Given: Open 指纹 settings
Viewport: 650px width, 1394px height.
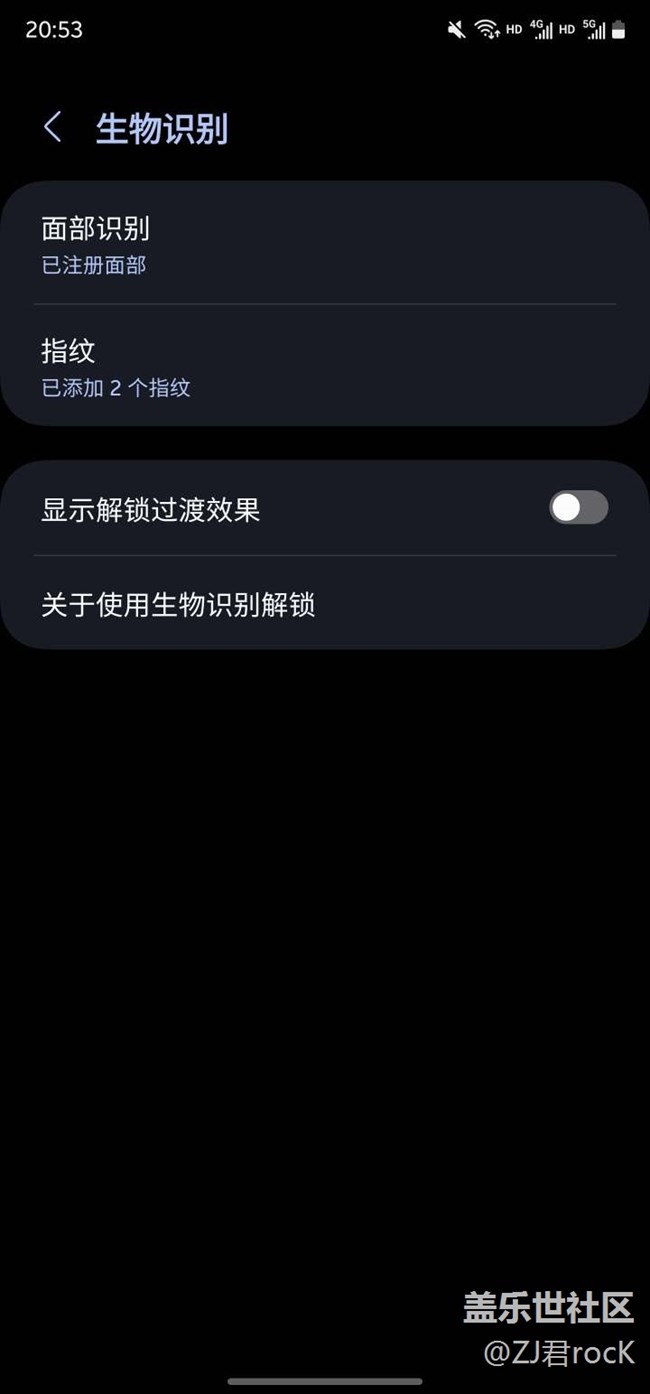Looking at the screenshot, I should coord(325,365).
